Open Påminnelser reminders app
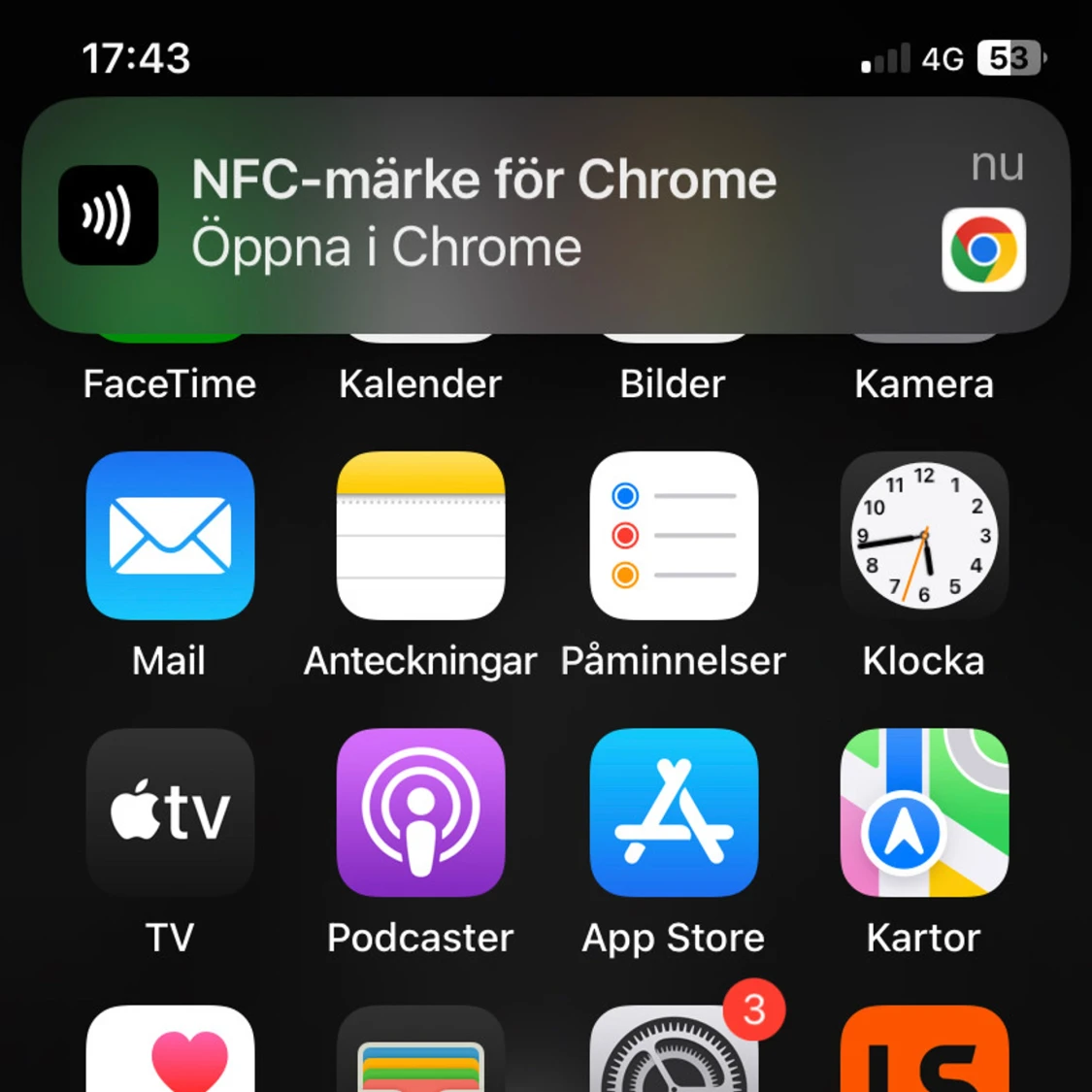The image size is (1092, 1092). coord(674,536)
